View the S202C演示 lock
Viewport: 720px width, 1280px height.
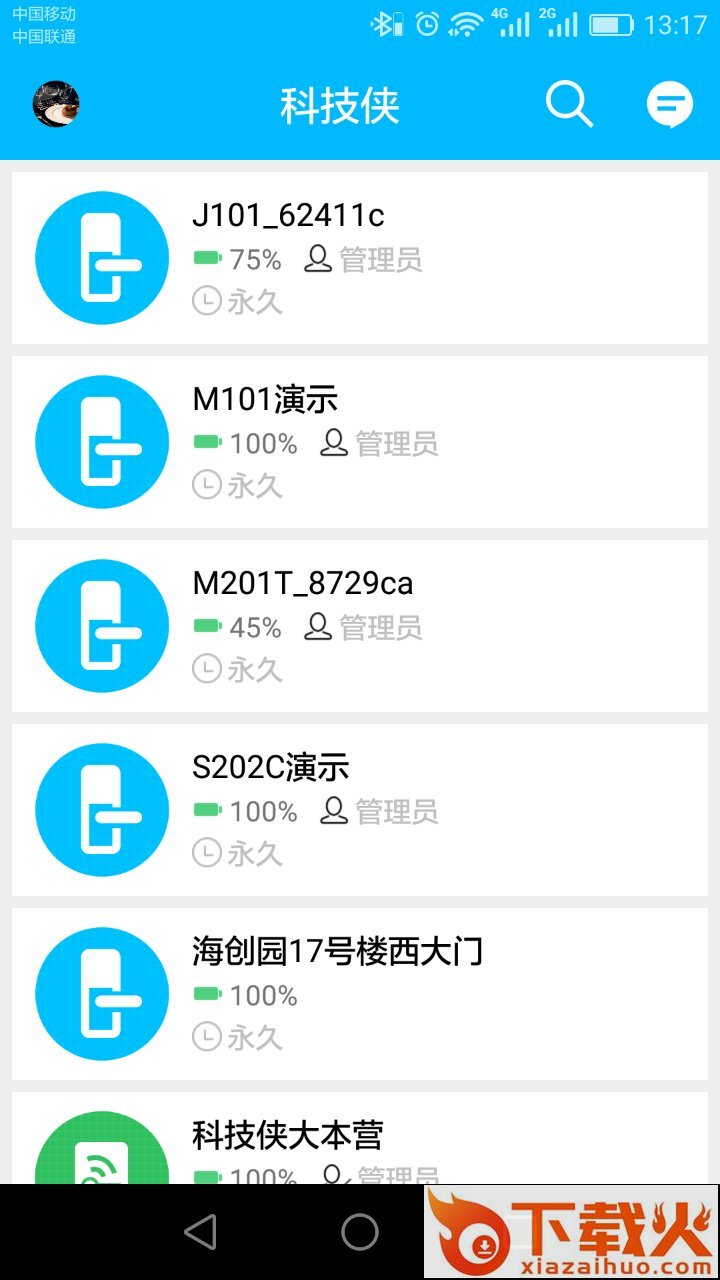click(x=360, y=810)
